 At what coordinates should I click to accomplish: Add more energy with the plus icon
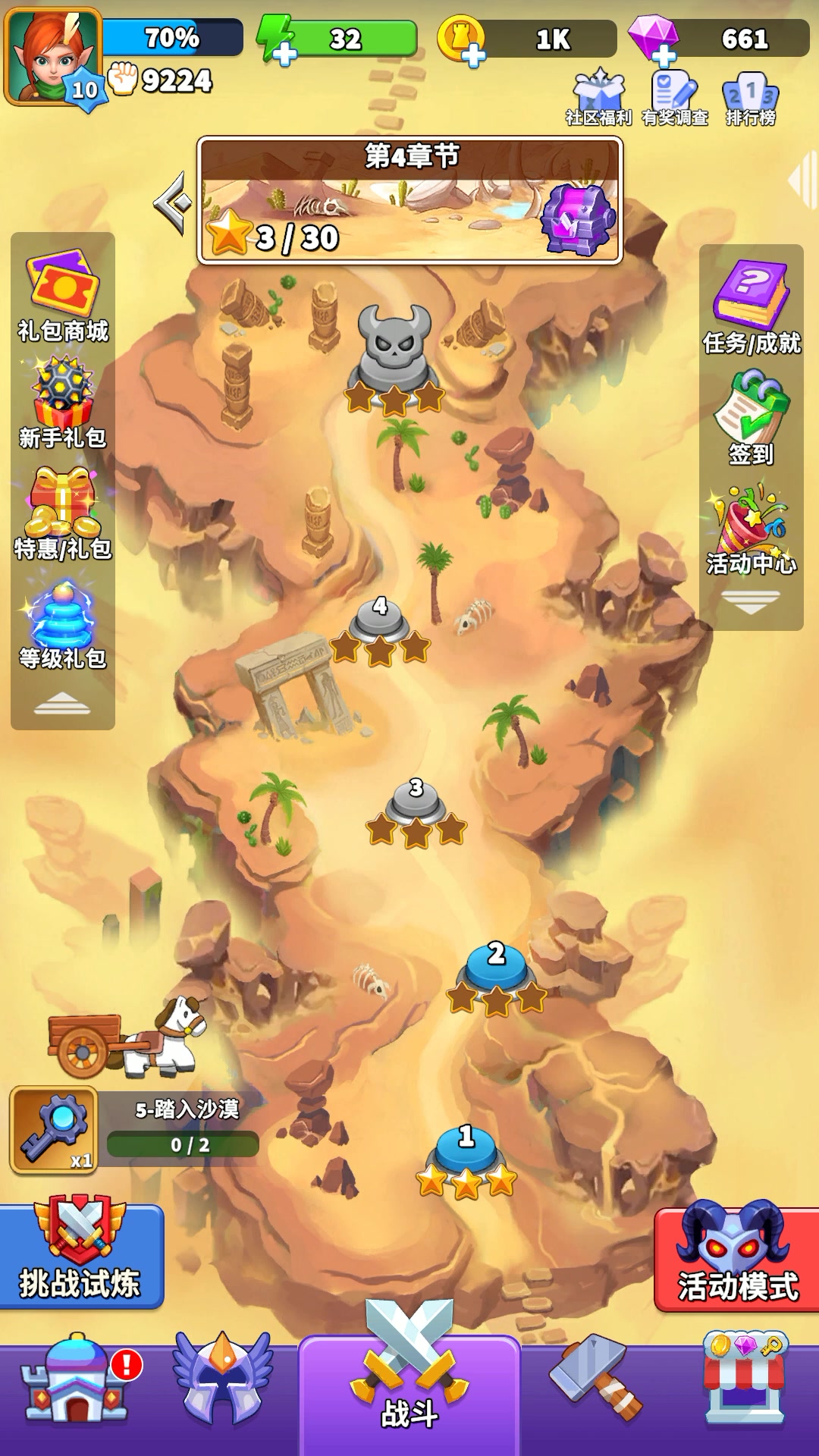pos(284,53)
